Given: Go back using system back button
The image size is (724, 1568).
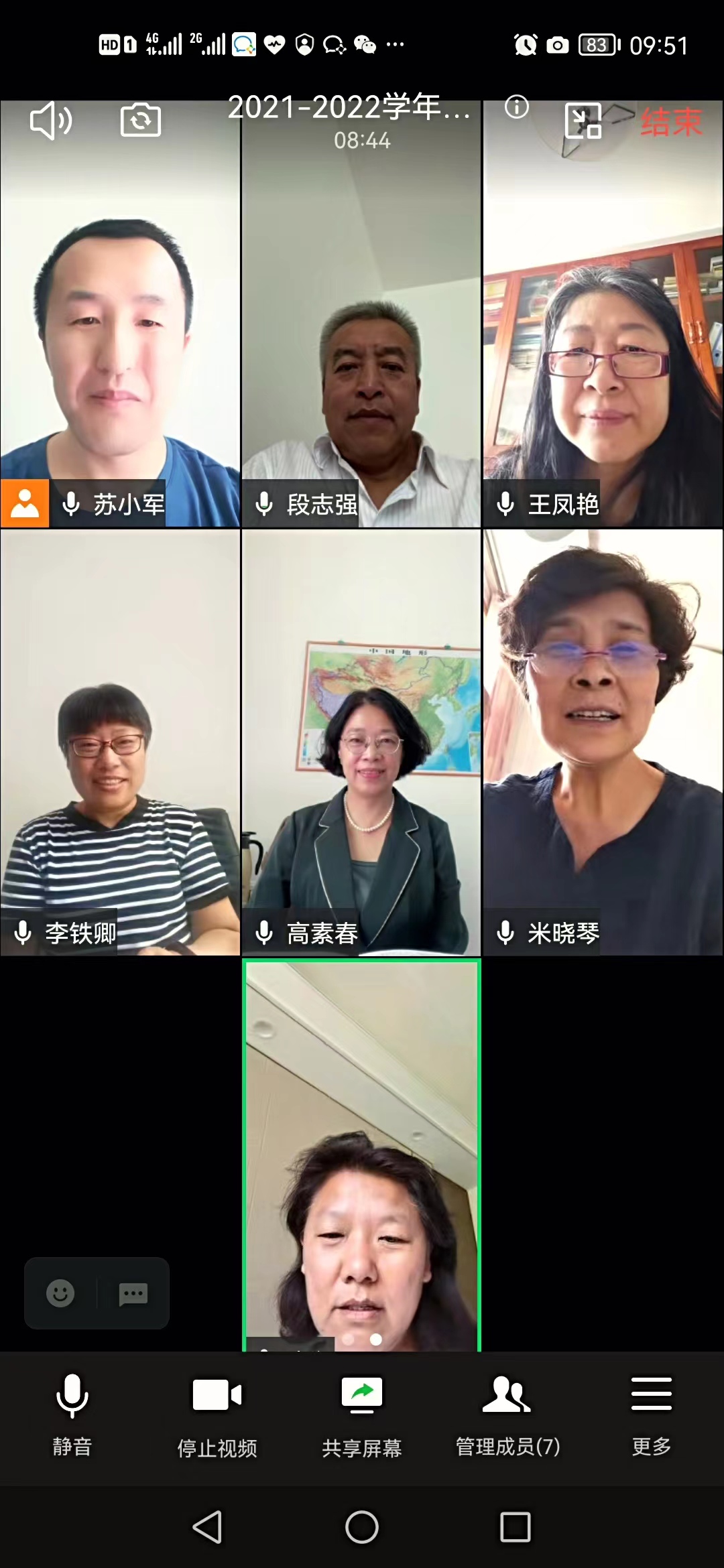Looking at the screenshot, I should (x=207, y=1527).
